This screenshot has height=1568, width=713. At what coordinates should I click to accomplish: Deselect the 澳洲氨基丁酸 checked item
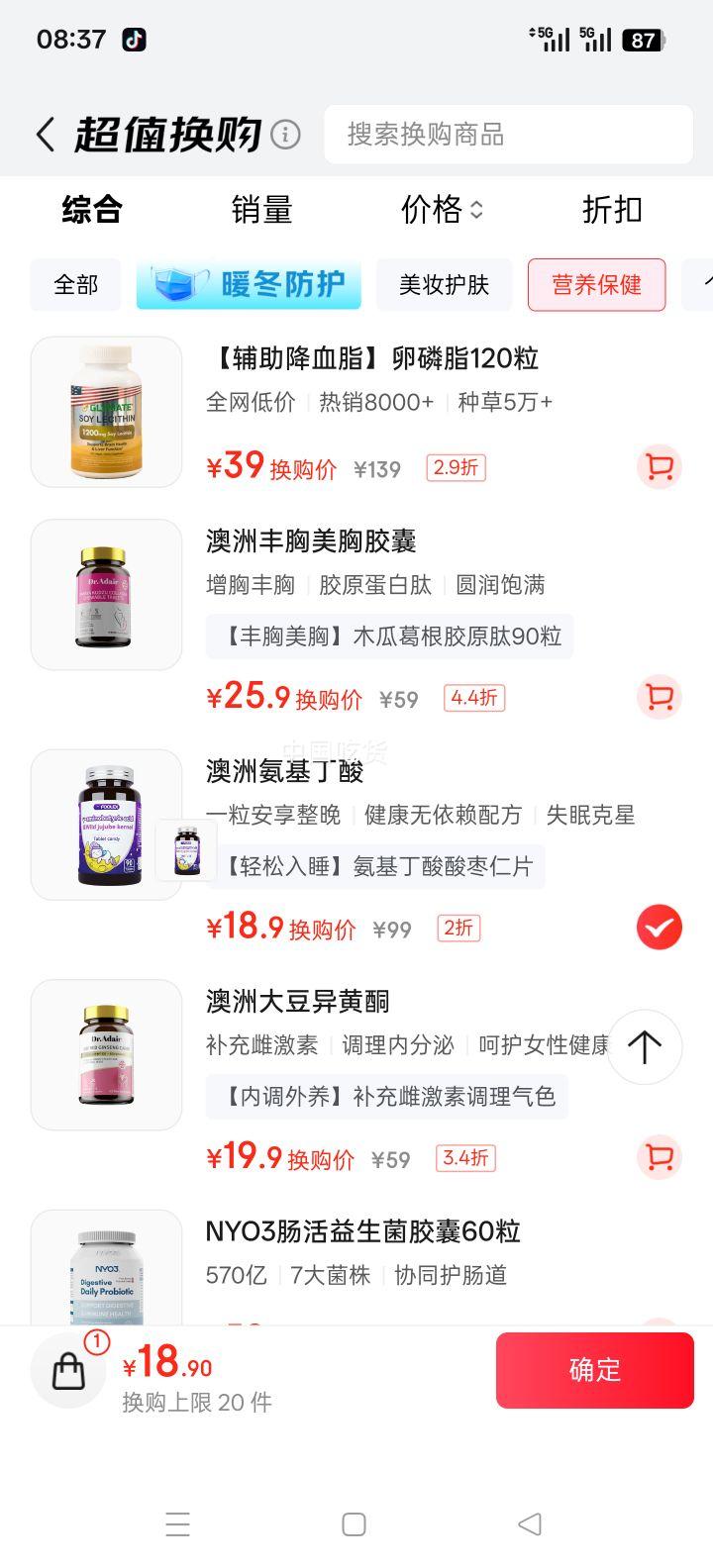pos(659,928)
